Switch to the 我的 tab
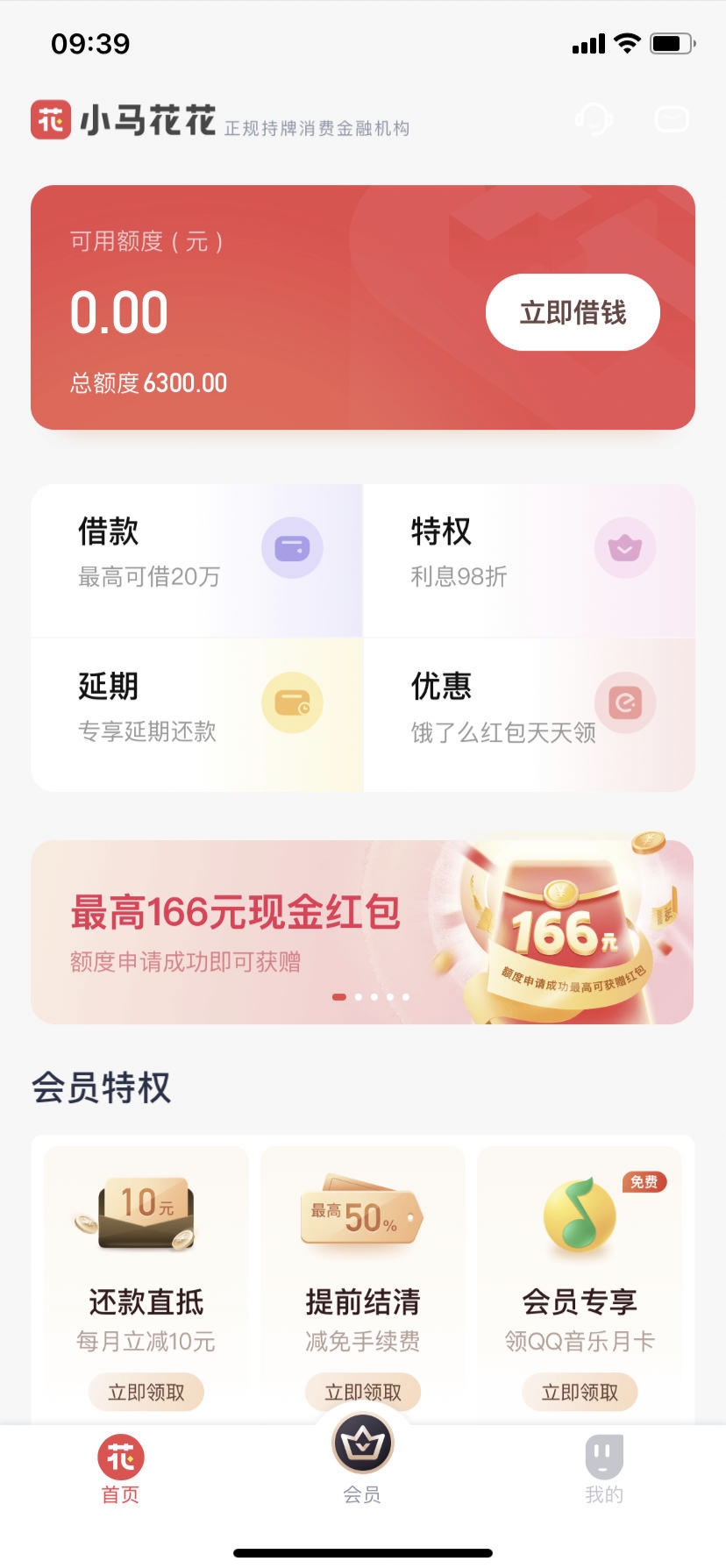Screen dimensions: 726x1568 604,1469
